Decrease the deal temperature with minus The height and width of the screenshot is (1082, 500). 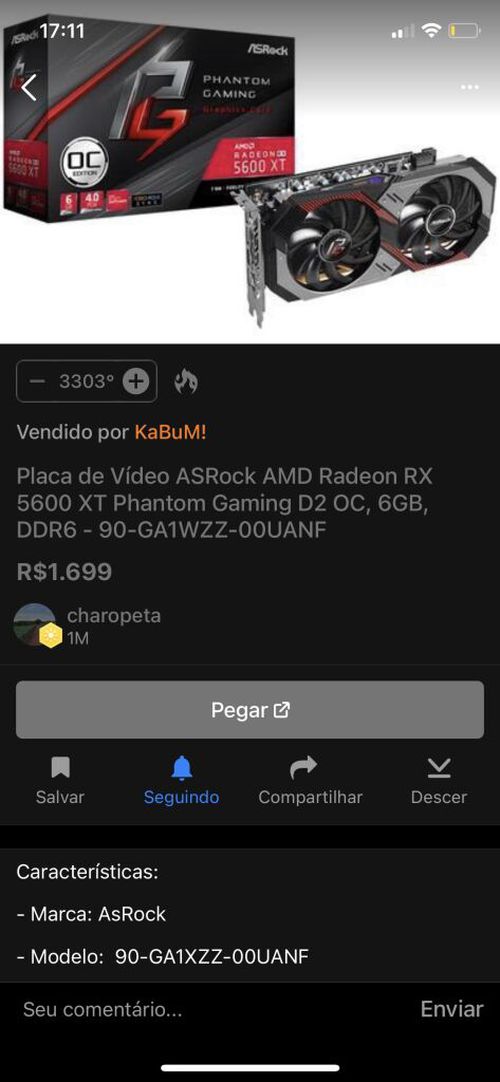[x=38, y=381]
